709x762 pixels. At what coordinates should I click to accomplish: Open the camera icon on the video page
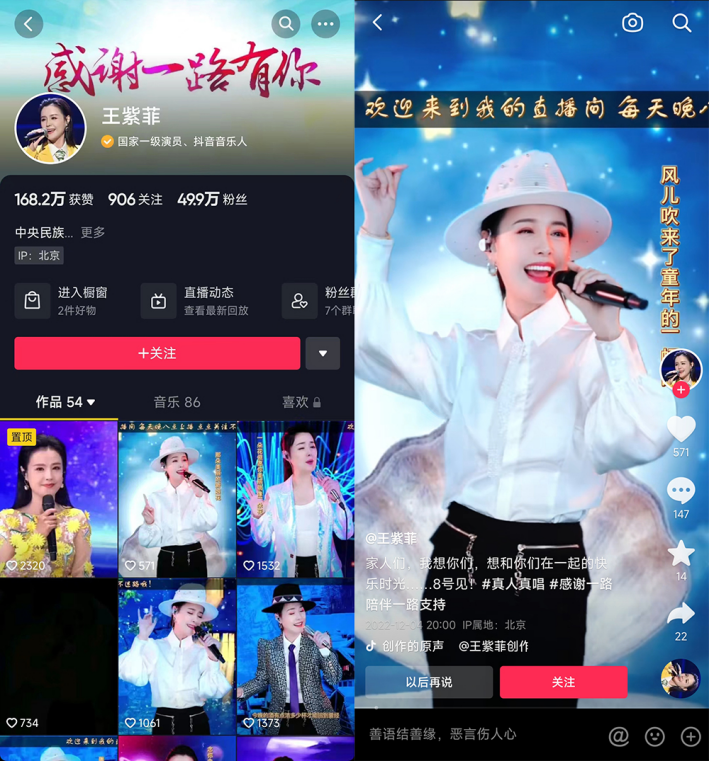tap(633, 23)
